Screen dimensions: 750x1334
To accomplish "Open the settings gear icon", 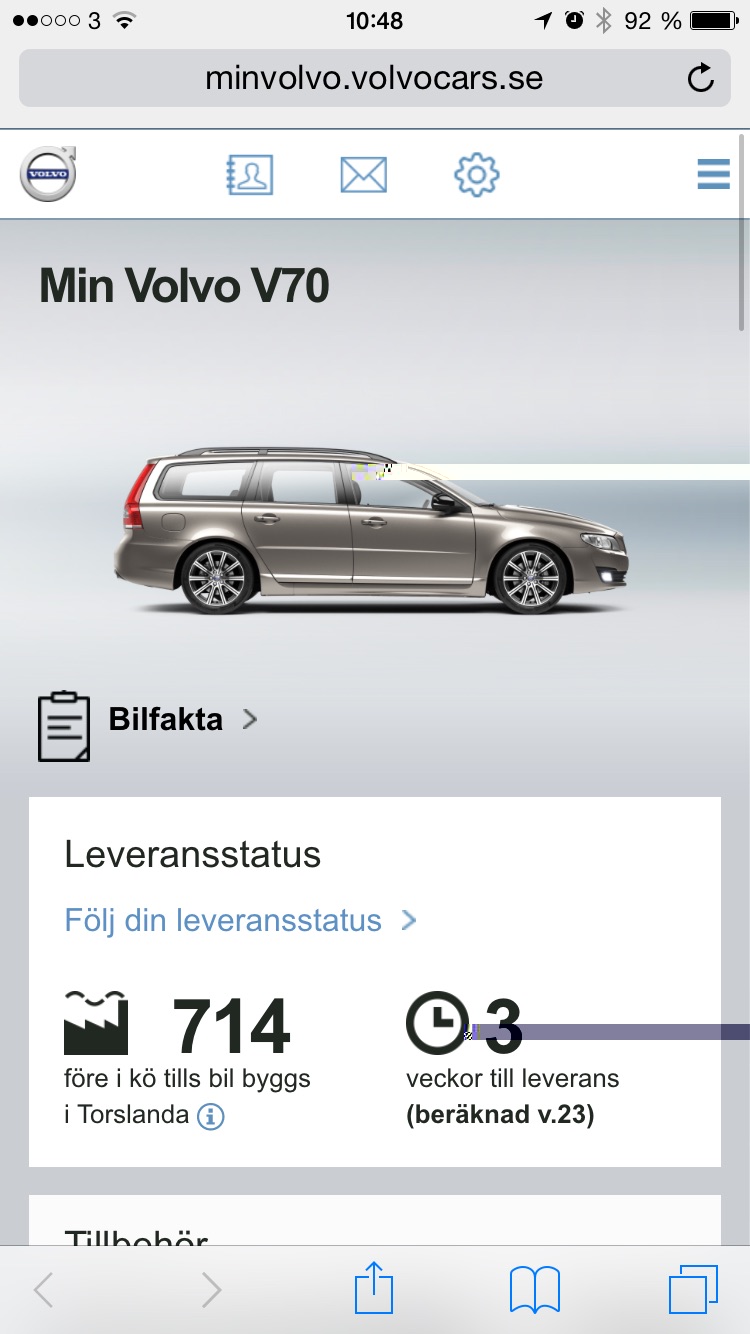I will tap(476, 175).
